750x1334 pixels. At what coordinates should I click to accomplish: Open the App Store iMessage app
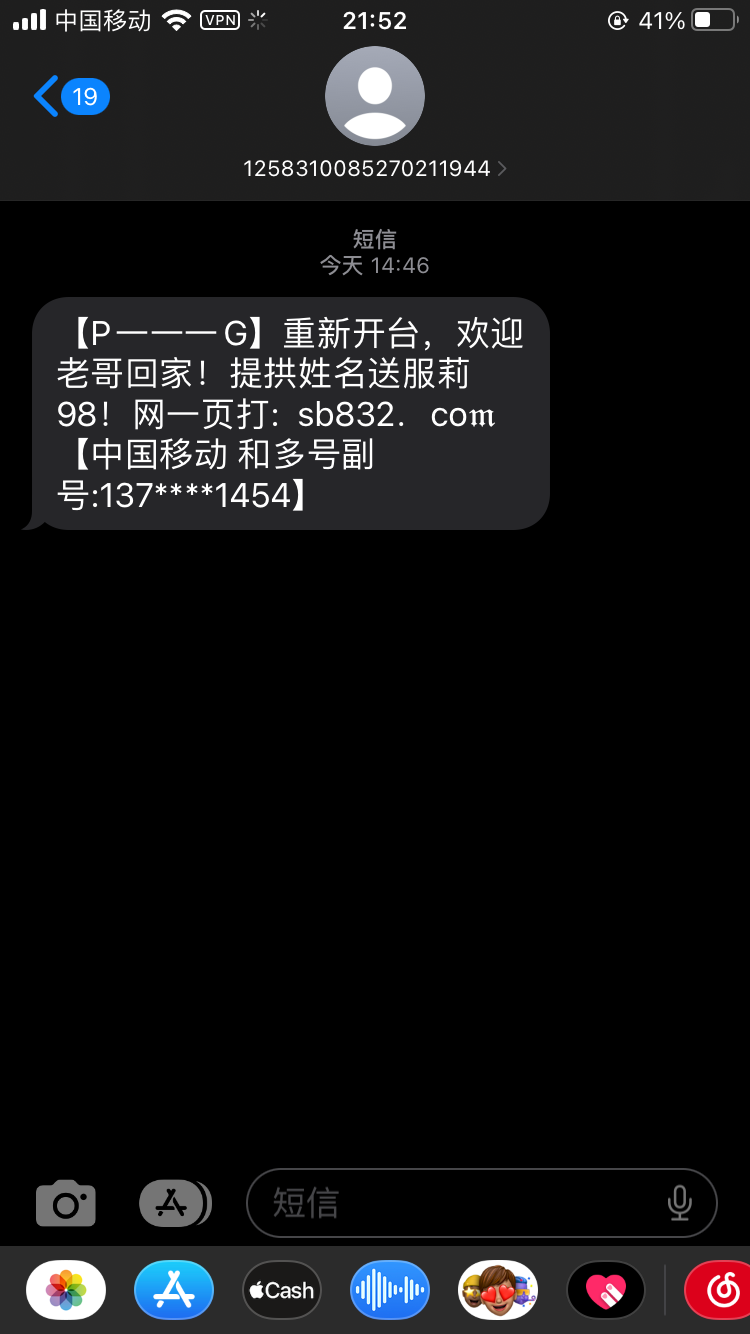click(x=174, y=1290)
